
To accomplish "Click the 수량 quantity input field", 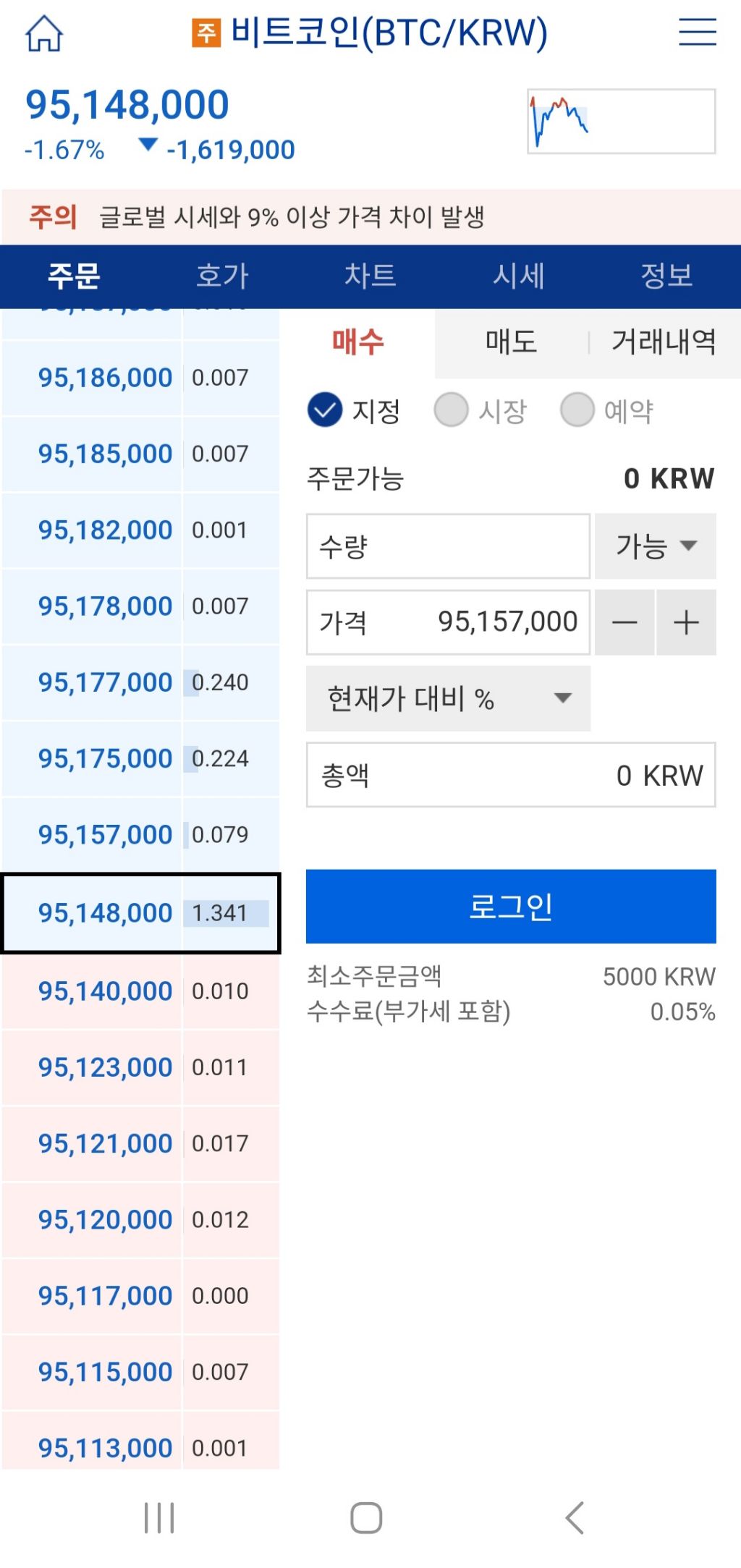I will tap(447, 547).
